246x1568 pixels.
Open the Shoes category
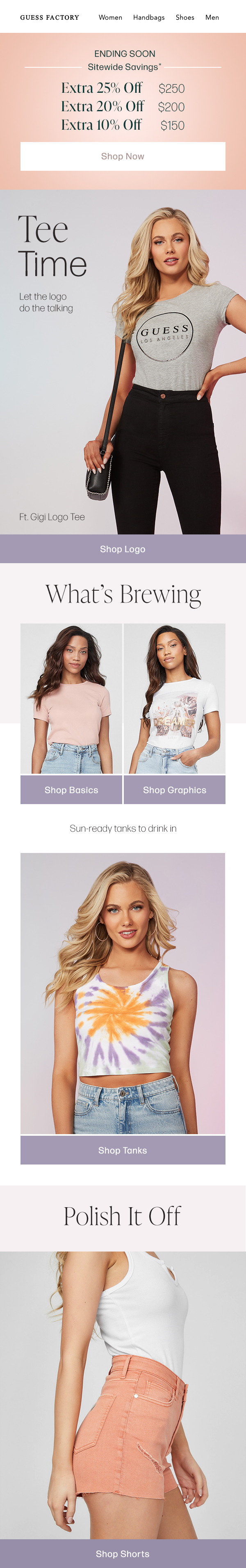pyautogui.click(x=184, y=18)
